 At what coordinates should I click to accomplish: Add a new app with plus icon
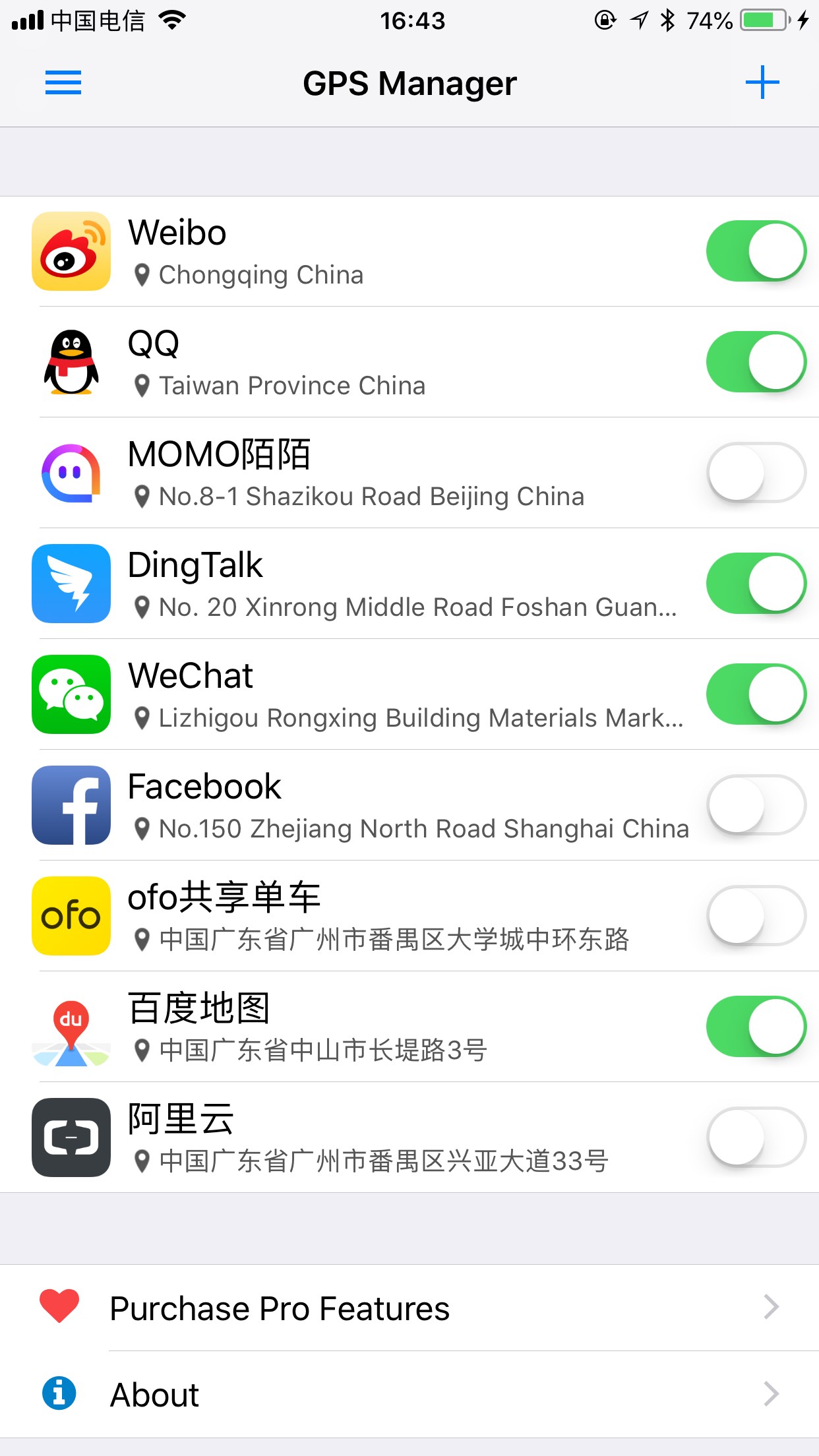point(762,82)
